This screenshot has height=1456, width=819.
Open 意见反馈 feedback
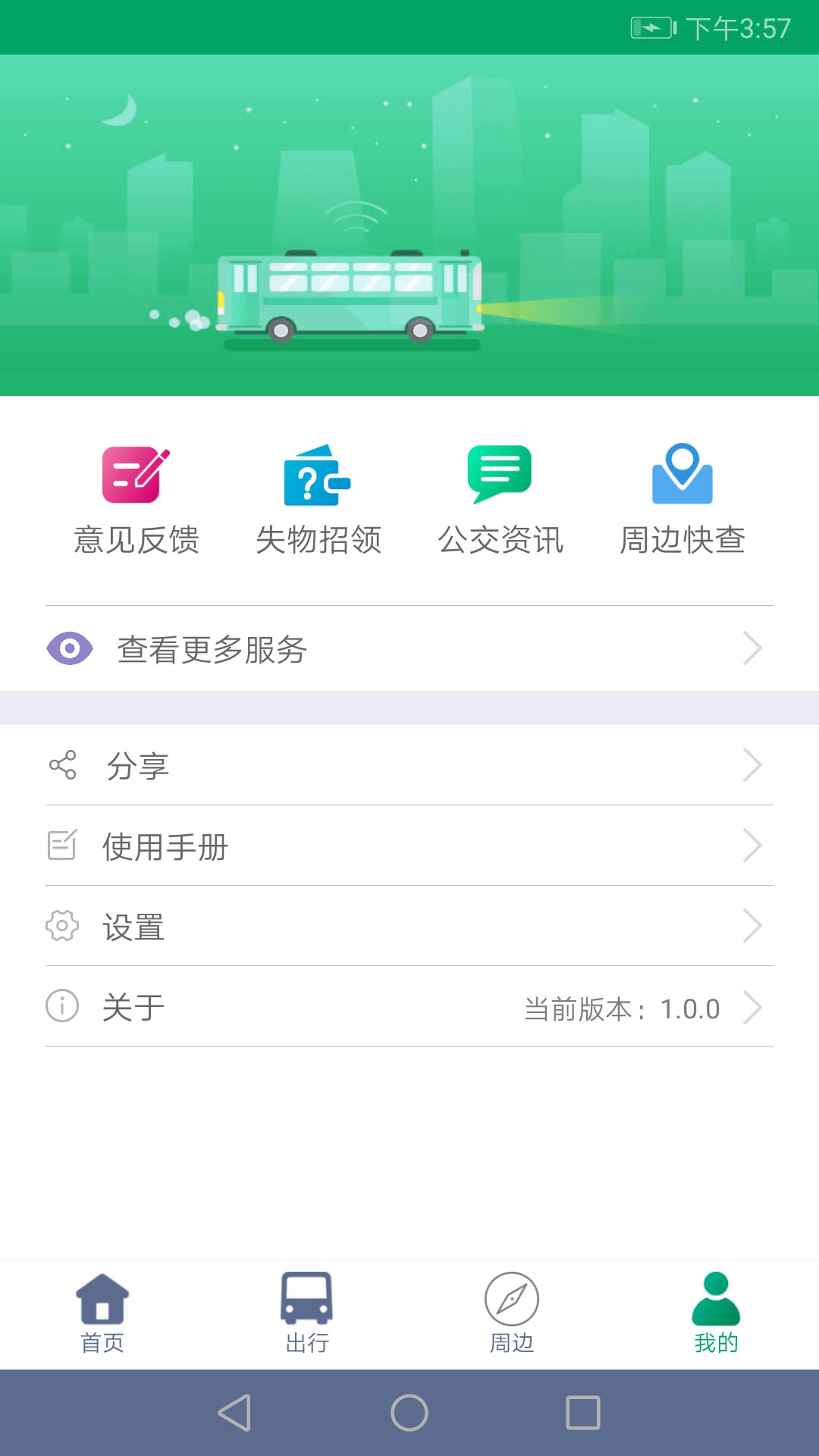[x=136, y=499]
